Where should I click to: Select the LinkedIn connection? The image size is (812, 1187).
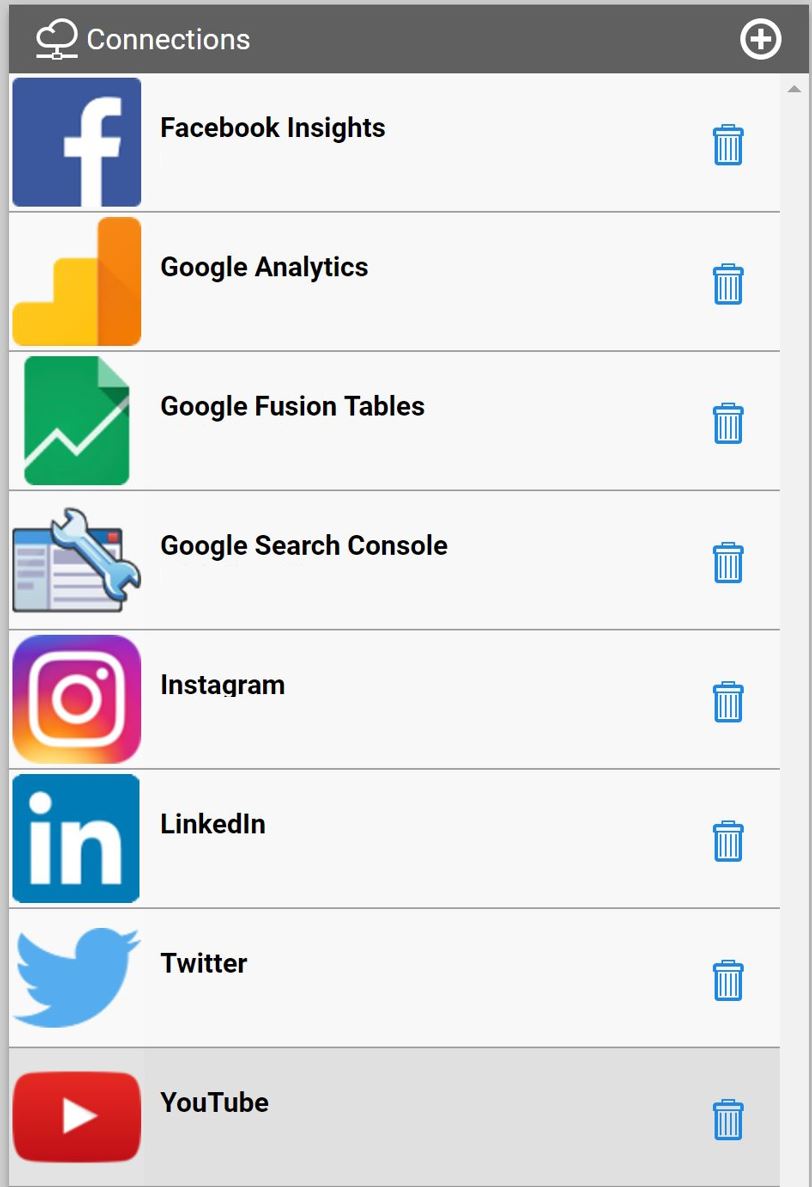coord(213,824)
